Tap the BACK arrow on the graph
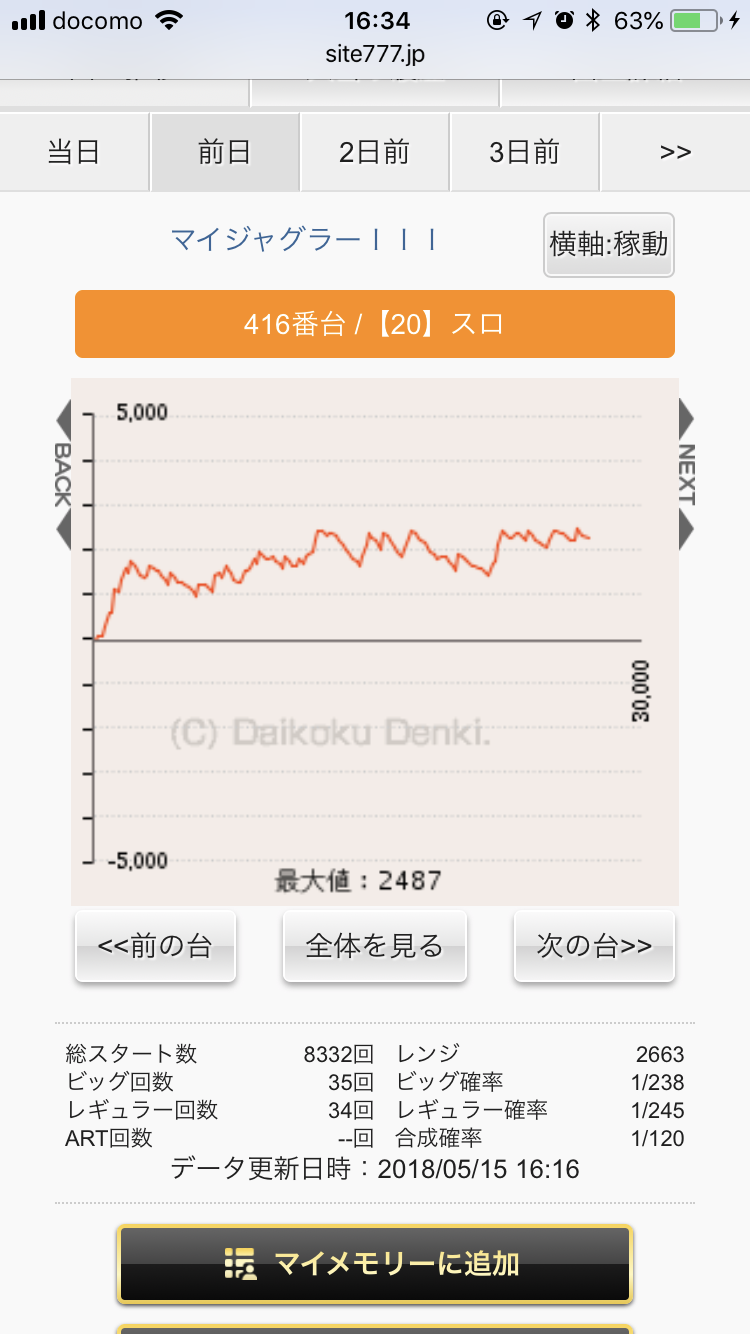The width and height of the screenshot is (750, 1334). [62, 475]
